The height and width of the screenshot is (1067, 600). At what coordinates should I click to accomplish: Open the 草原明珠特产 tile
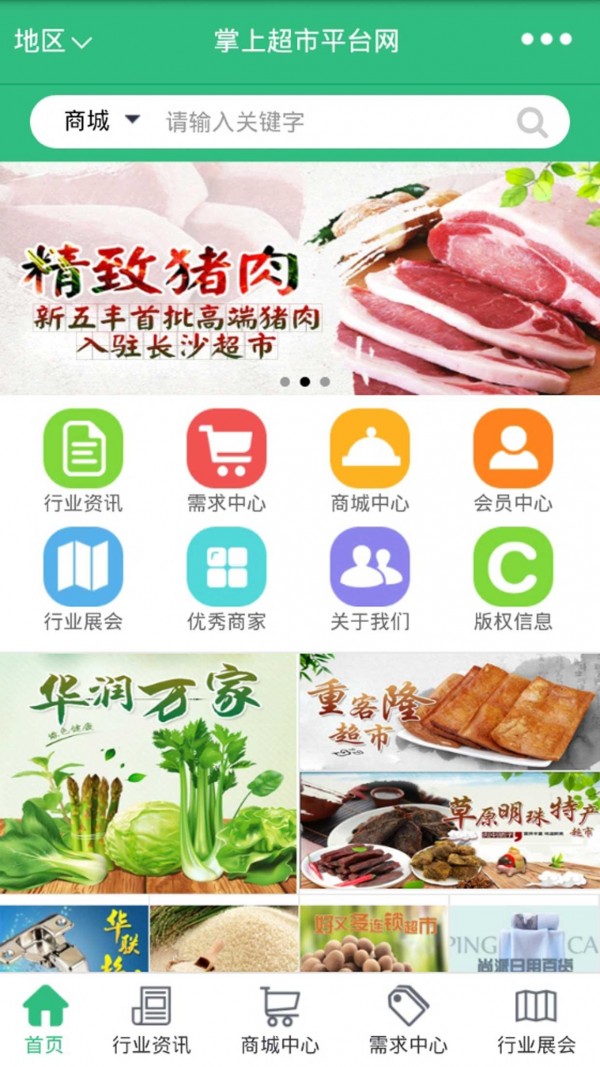[449, 830]
